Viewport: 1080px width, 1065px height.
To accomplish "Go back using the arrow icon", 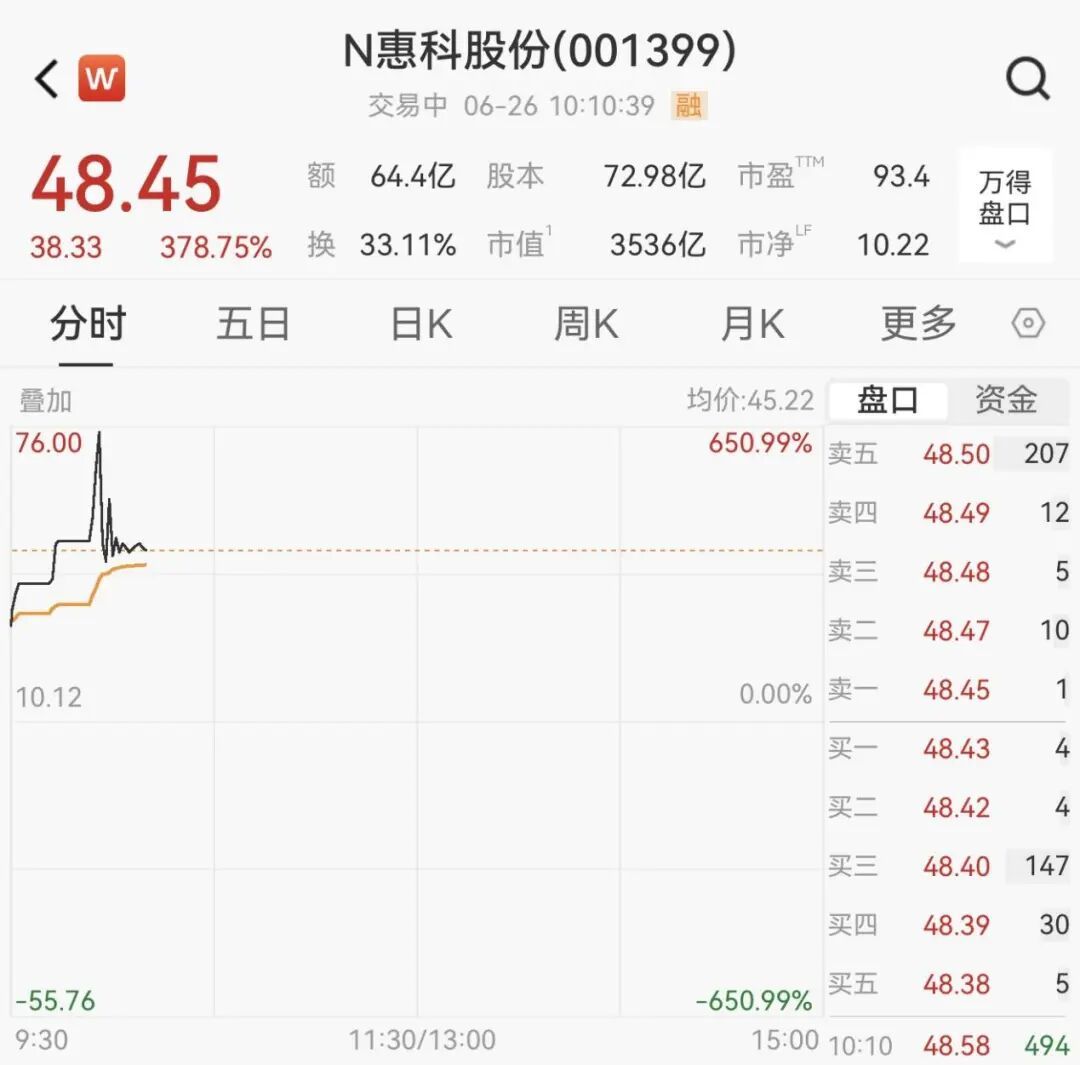I will coord(47,78).
